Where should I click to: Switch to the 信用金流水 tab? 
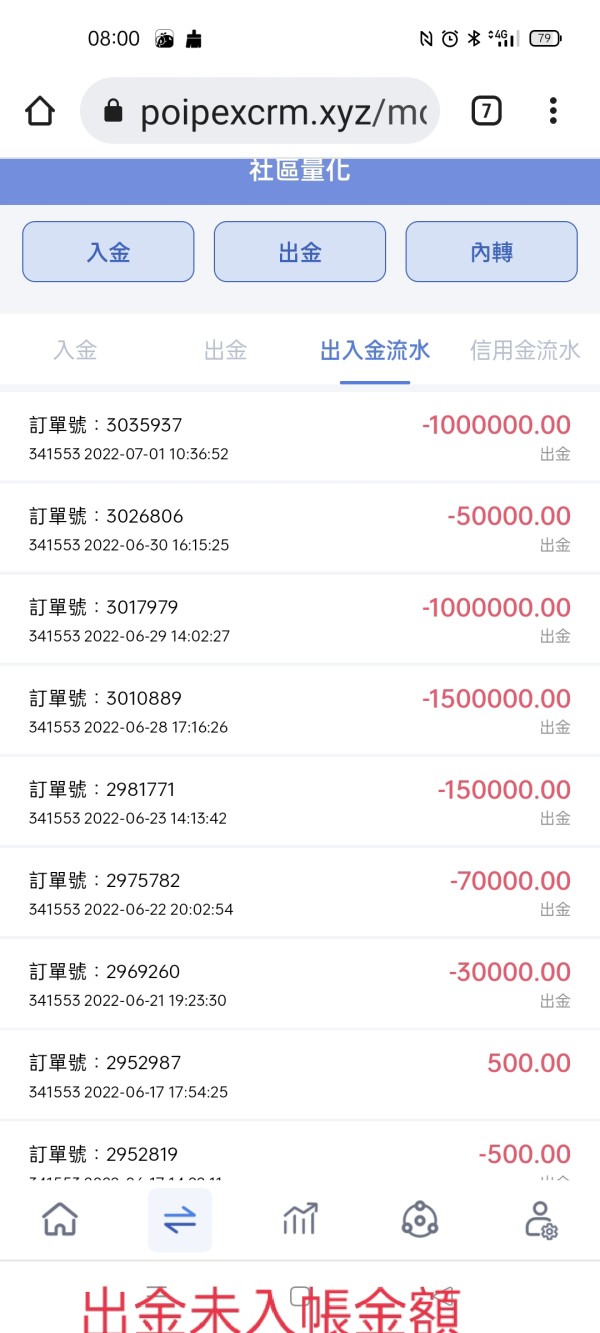tap(525, 350)
